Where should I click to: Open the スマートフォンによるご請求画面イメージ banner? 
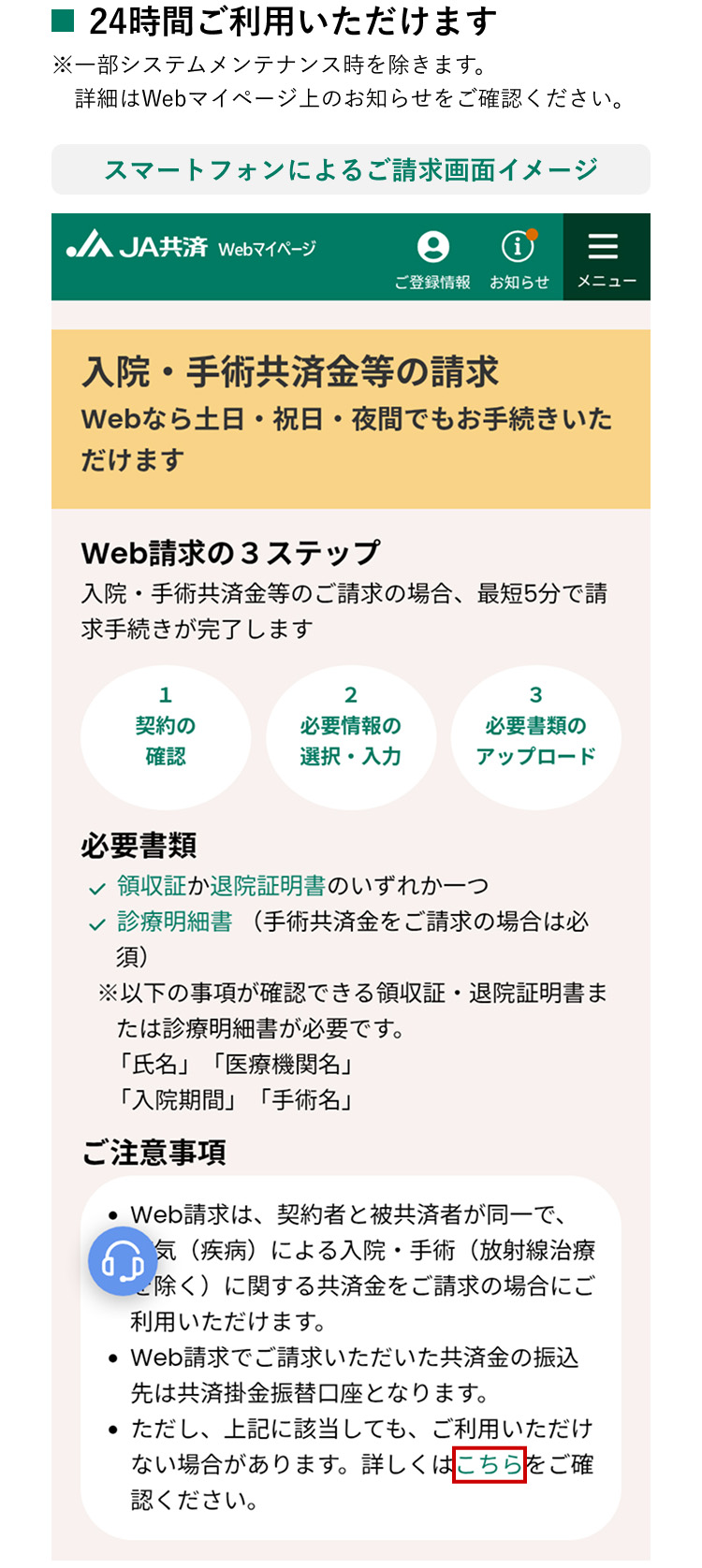[351, 170]
